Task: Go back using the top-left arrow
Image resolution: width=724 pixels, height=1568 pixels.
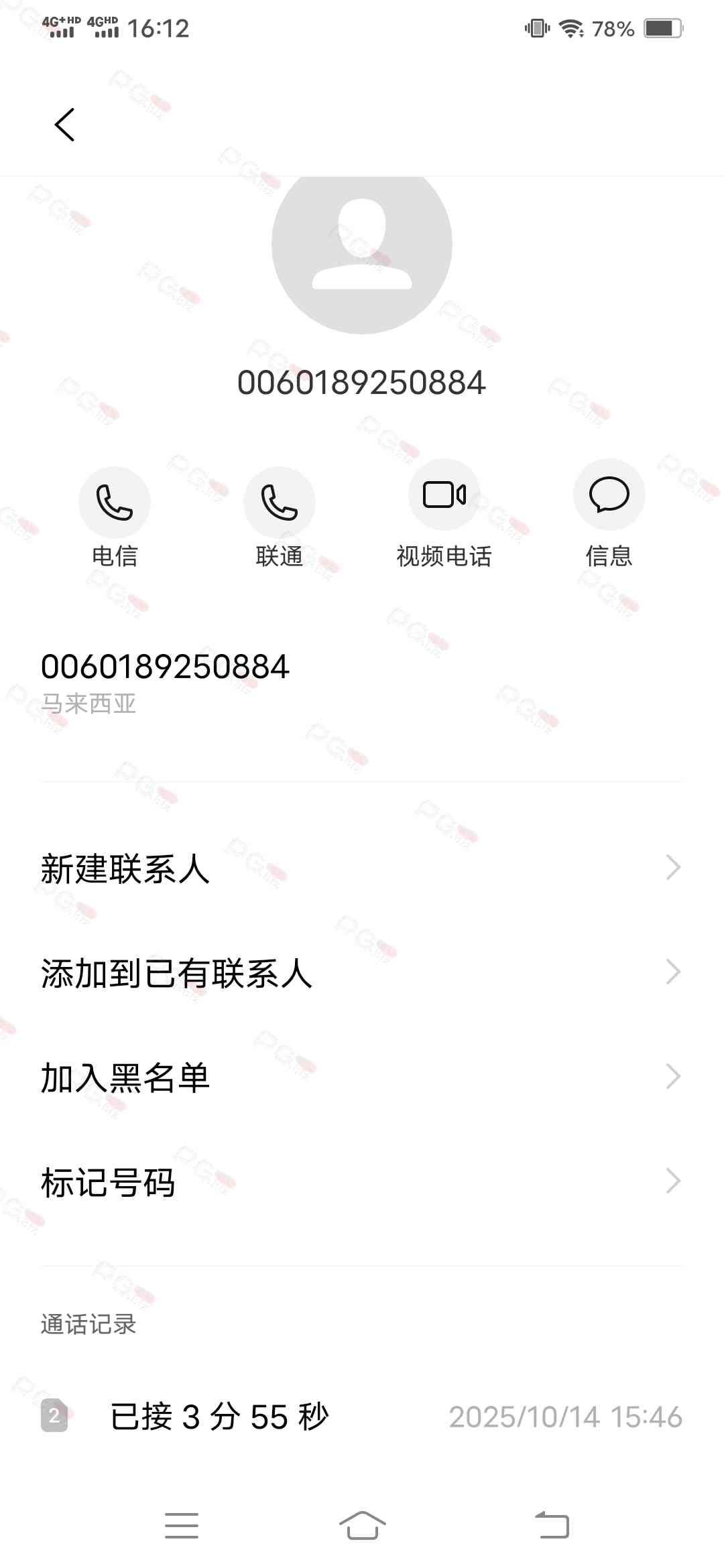Action: coord(64,125)
